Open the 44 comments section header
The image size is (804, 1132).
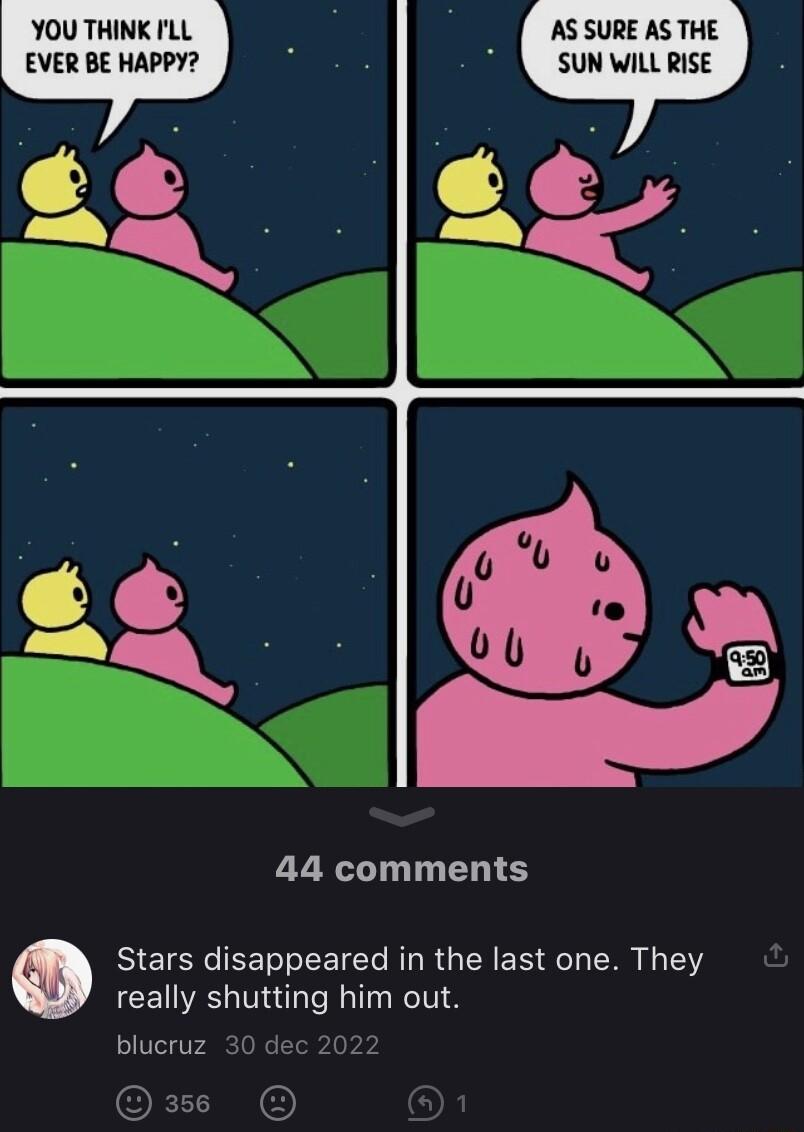[x=402, y=869]
